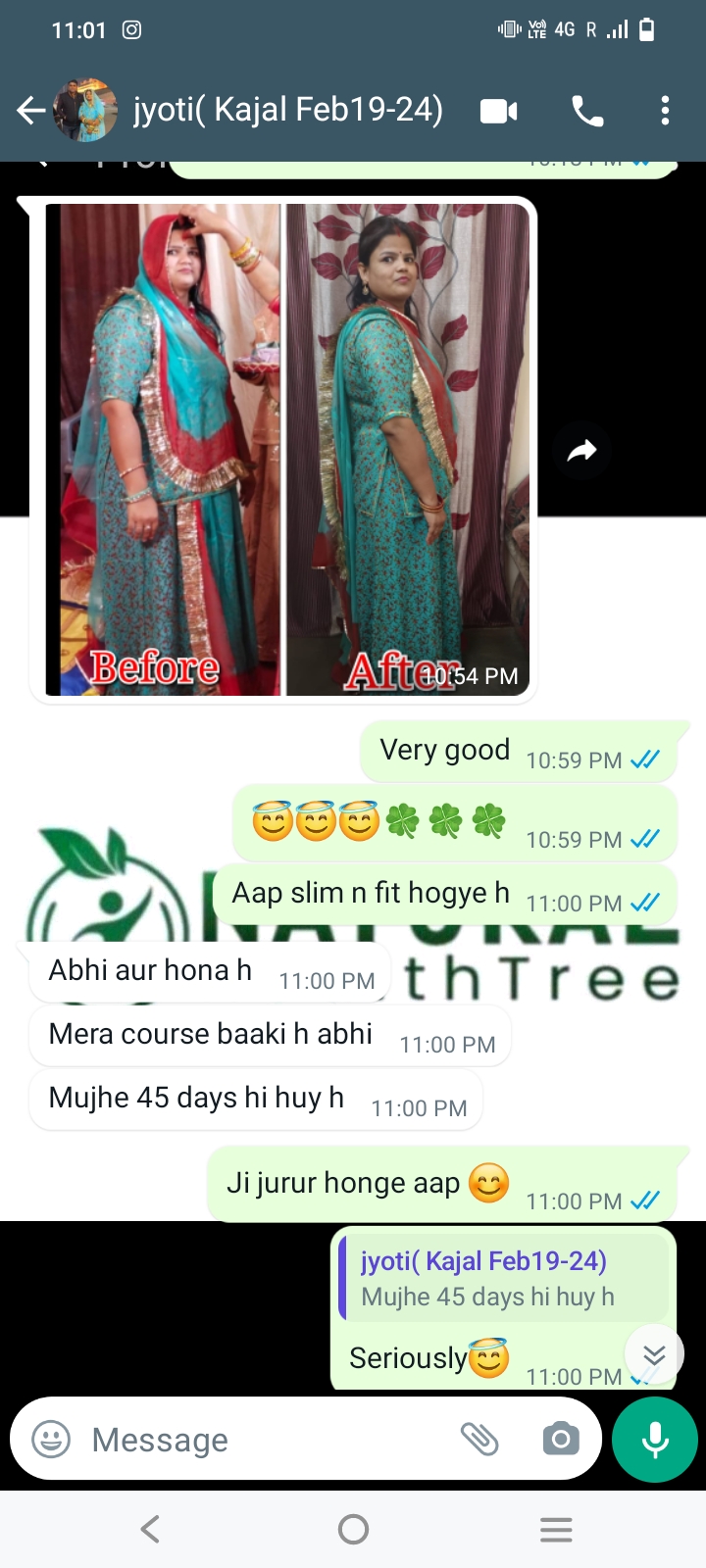Image resolution: width=706 pixels, height=1568 pixels.
Task: Open the camera from message bar
Action: point(561,1439)
